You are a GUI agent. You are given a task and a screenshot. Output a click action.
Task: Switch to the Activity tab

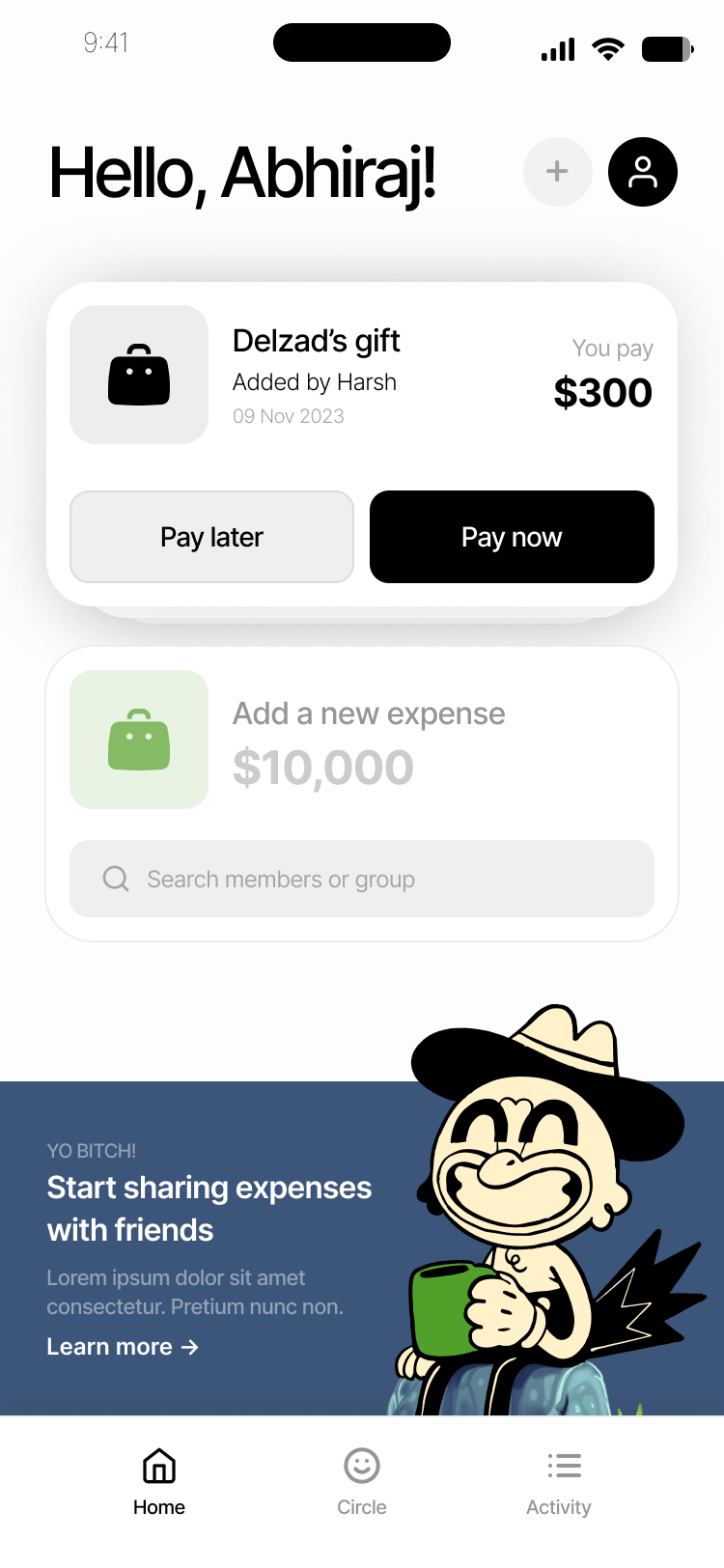tap(559, 1481)
